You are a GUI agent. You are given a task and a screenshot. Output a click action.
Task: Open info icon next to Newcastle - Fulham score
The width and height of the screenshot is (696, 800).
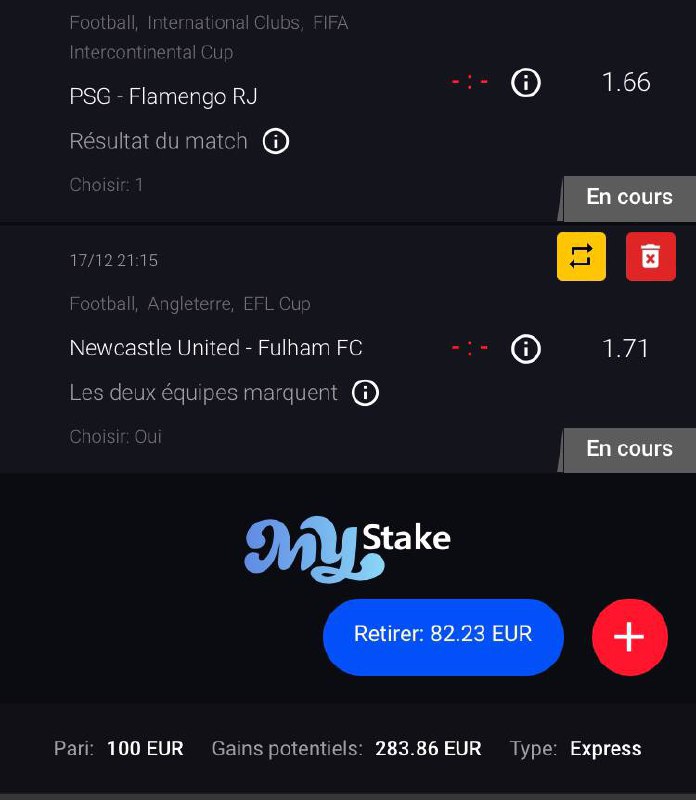tap(525, 349)
